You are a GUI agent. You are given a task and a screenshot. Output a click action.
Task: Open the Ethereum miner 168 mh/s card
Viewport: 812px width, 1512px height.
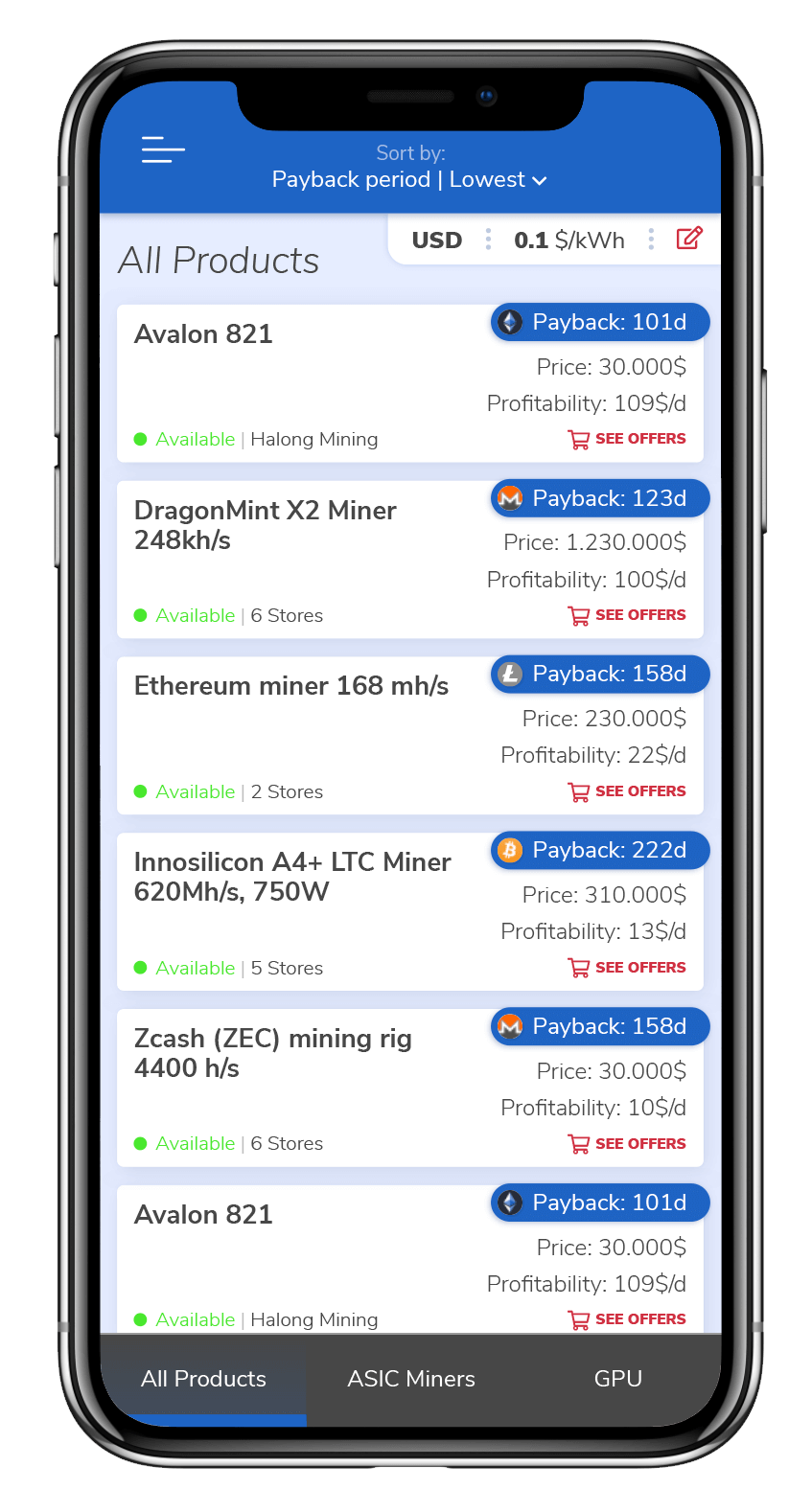(x=290, y=686)
